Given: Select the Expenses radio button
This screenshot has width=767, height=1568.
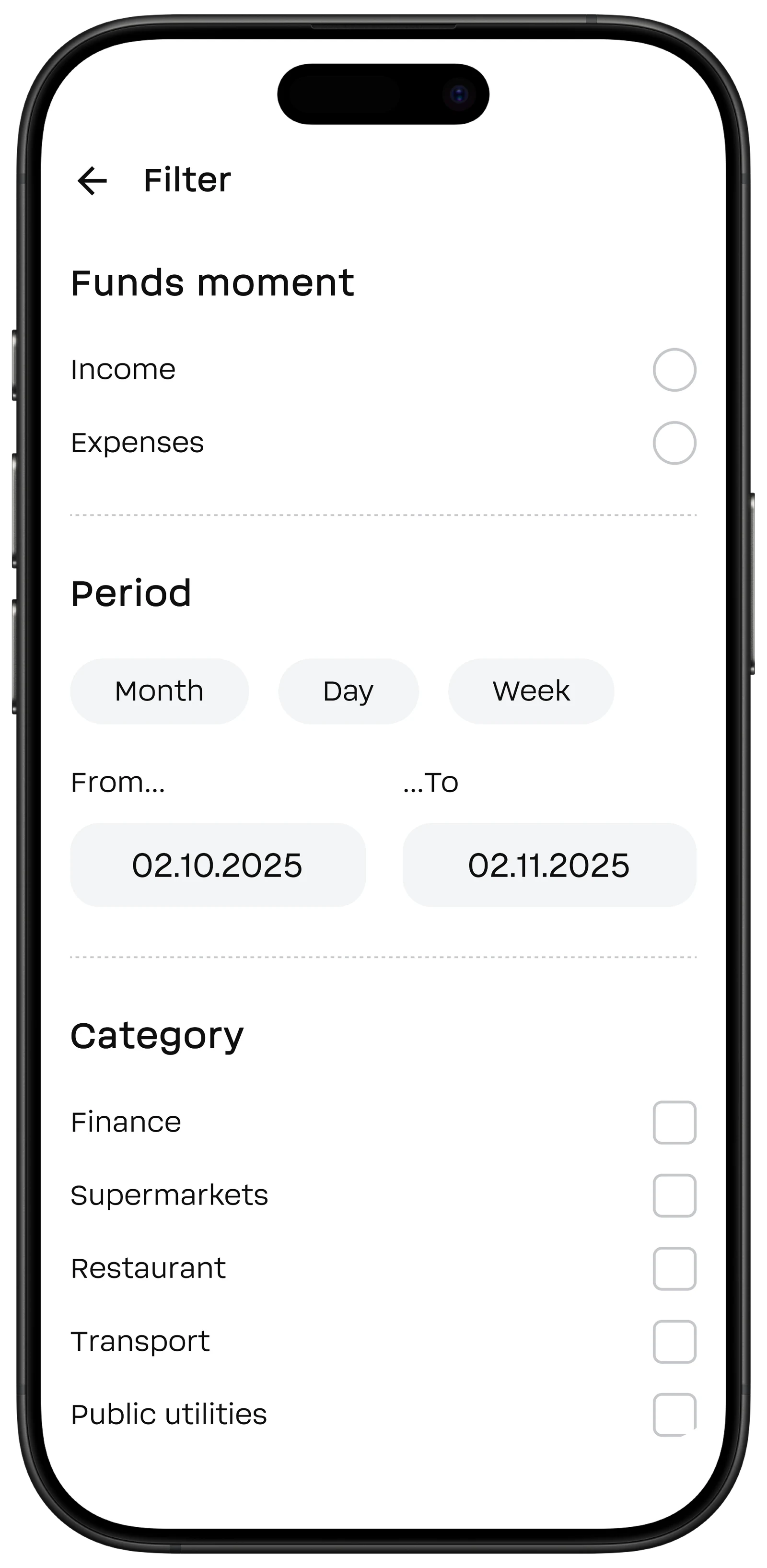Looking at the screenshot, I should [674, 443].
